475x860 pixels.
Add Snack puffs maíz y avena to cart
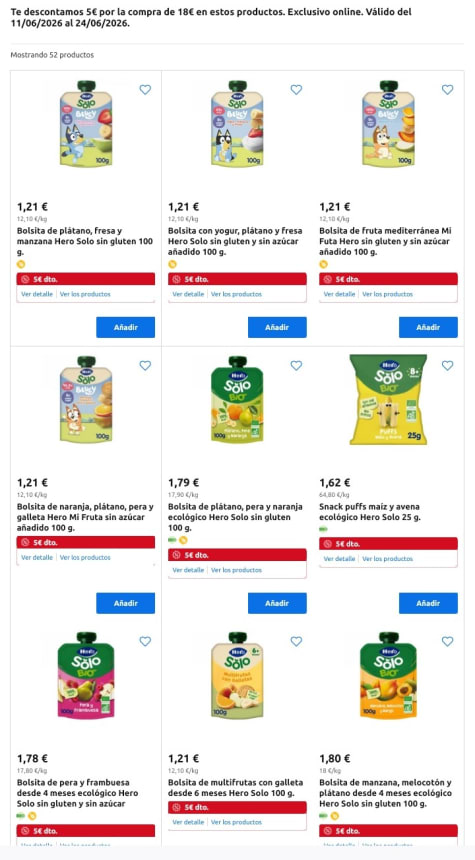pos(428,603)
